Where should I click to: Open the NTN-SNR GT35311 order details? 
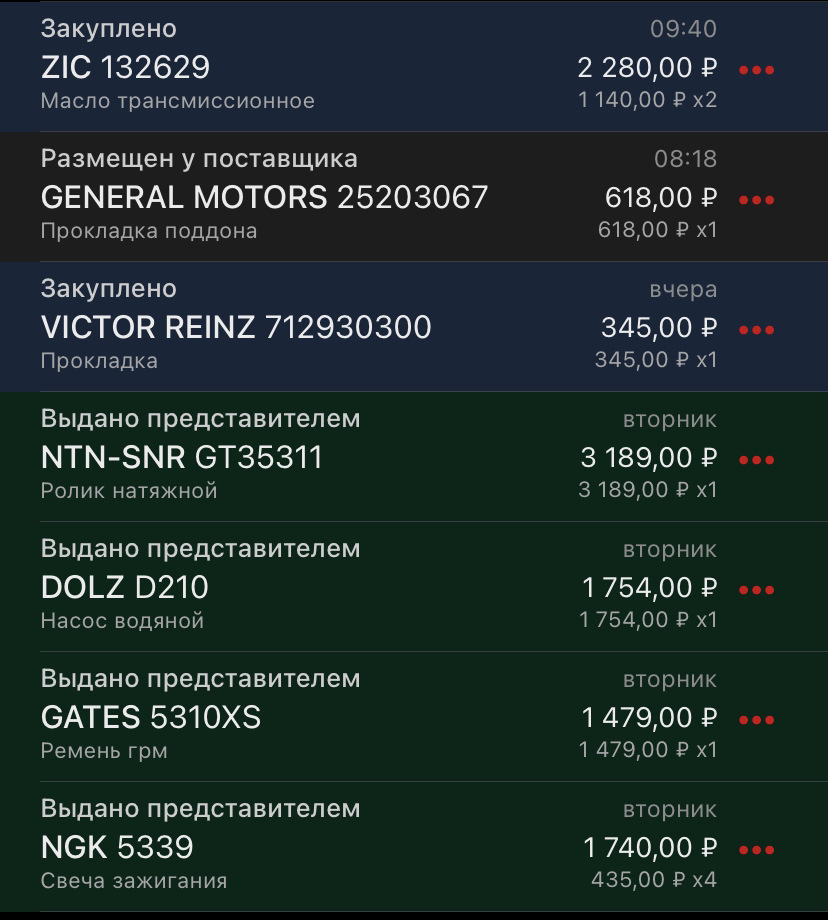pyautogui.click(x=300, y=457)
